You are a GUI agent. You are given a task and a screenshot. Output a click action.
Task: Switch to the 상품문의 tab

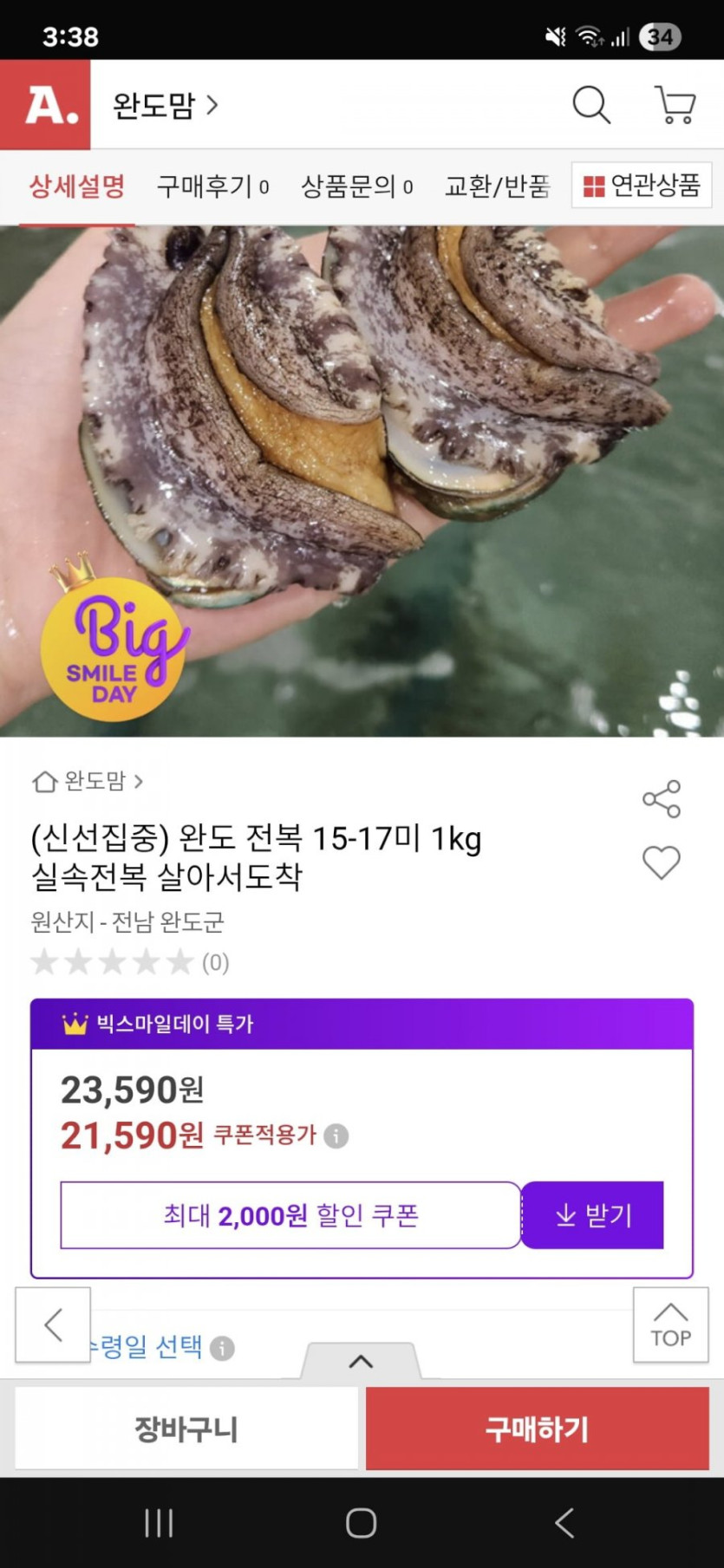tap(356, 186)
